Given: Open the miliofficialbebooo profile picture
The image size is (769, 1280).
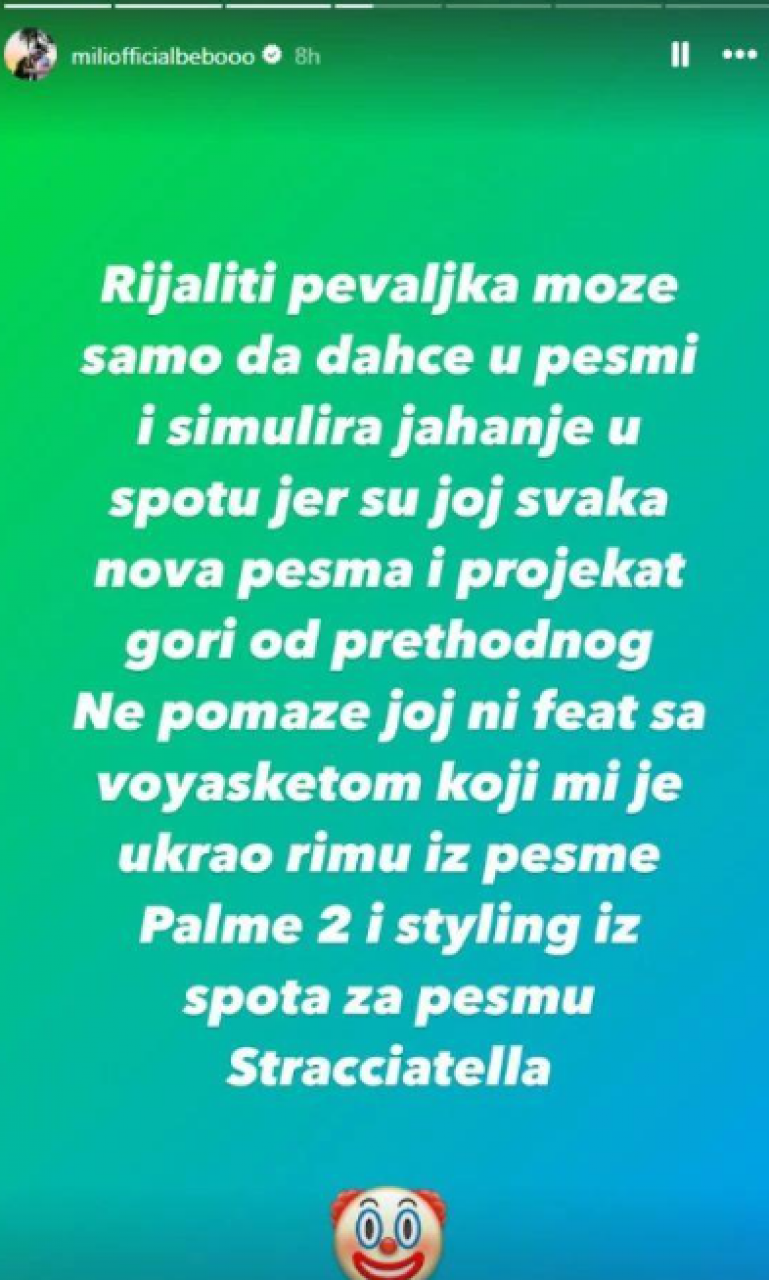Looking at the screenshot, I should click(30, 55).
